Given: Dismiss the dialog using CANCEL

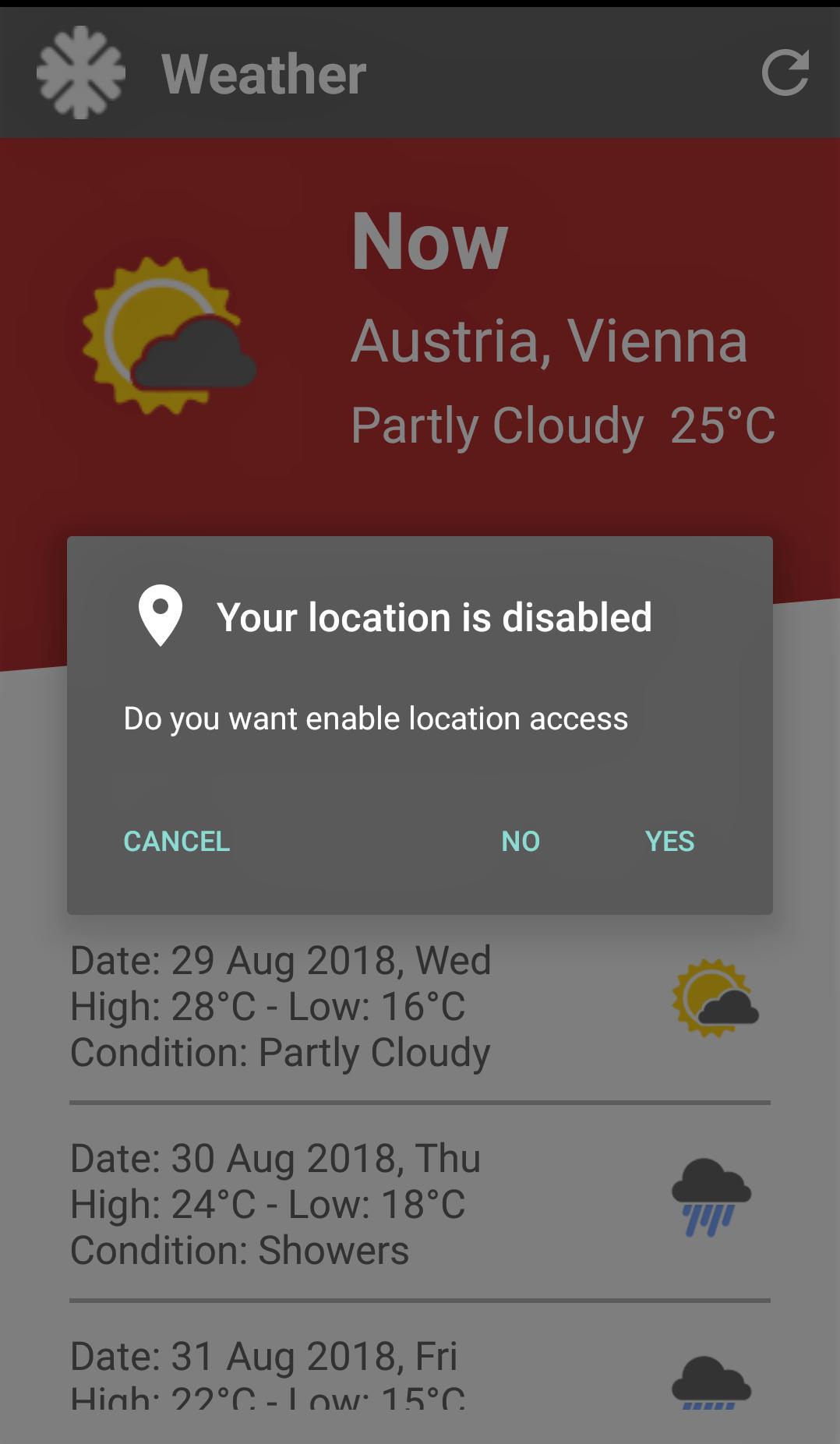Looking at the screenshot, I should point(175,841).
